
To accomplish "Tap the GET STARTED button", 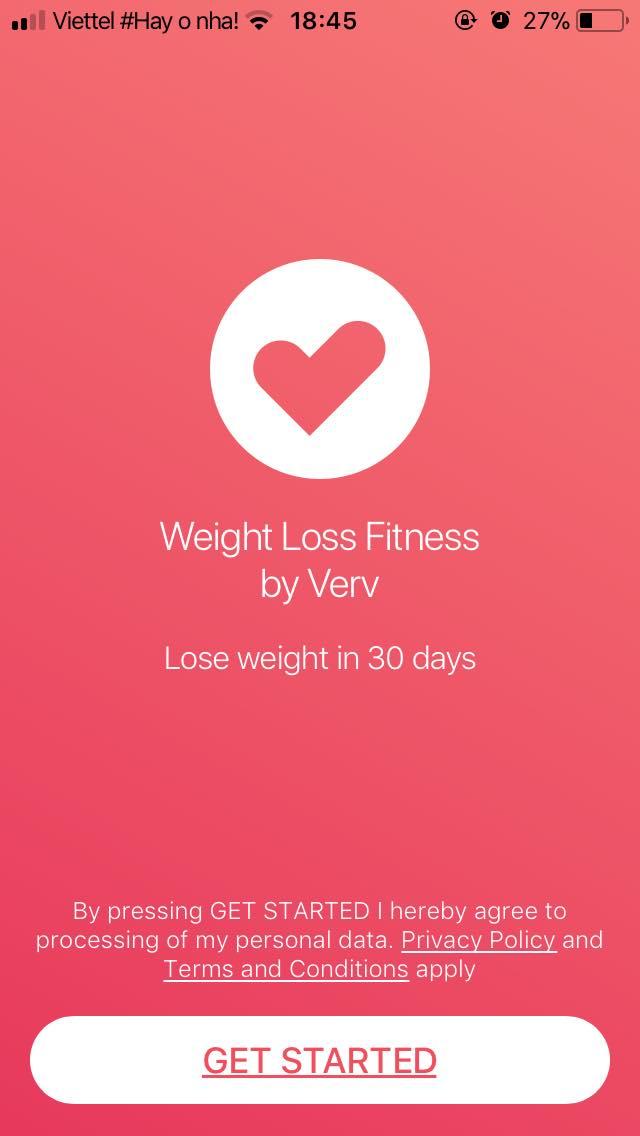I will pos(320,1060).
